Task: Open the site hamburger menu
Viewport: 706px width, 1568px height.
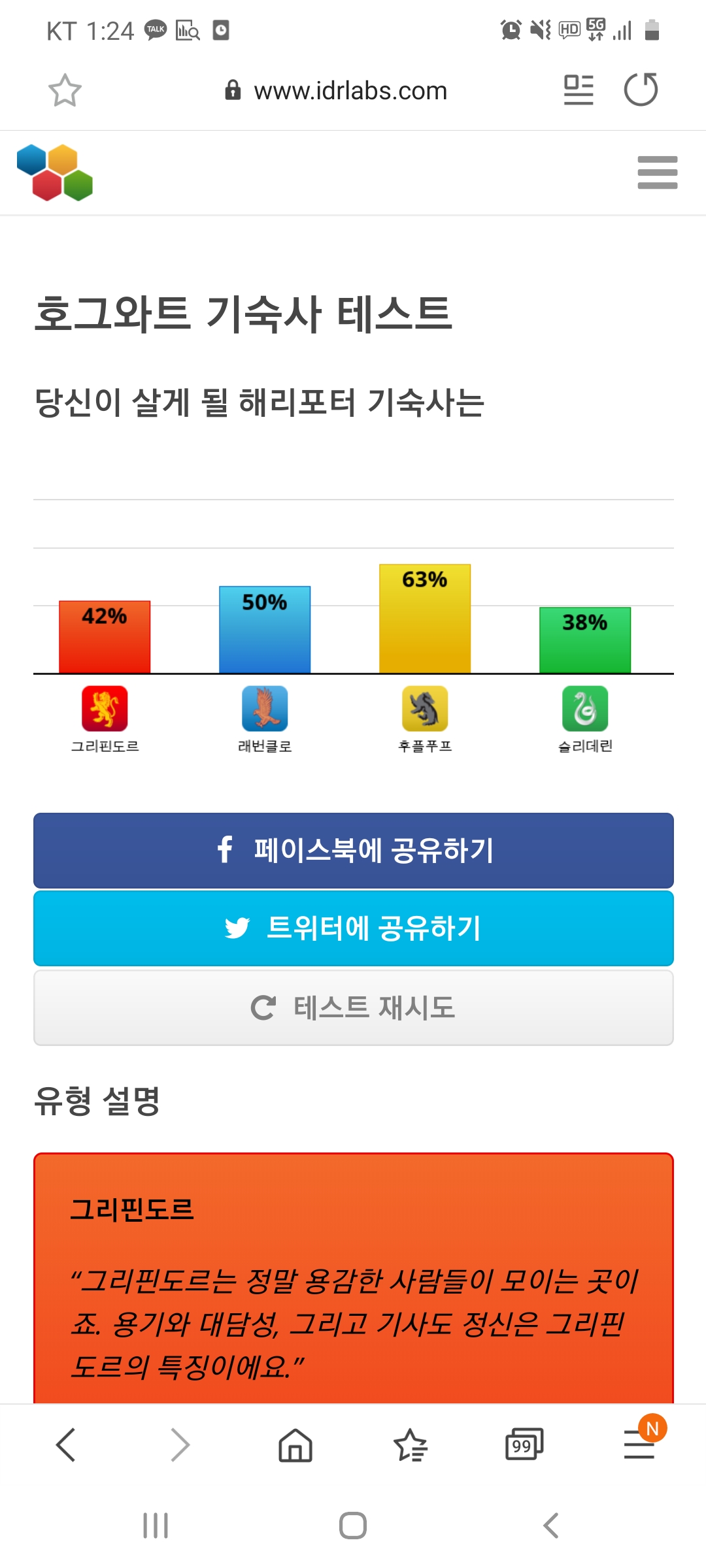Action: (x=657, y=172)
